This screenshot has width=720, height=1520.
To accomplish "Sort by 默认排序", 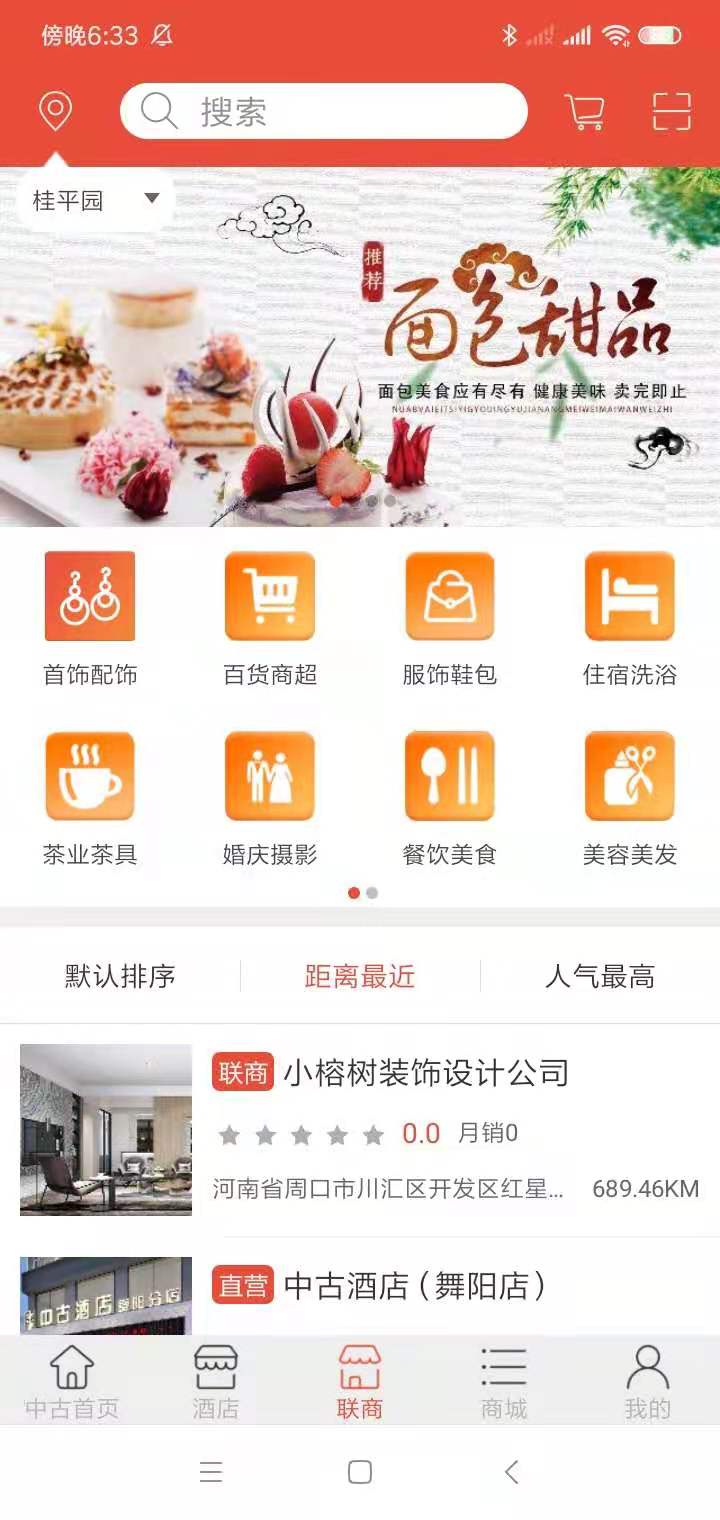I will click(x=120, y=976).
